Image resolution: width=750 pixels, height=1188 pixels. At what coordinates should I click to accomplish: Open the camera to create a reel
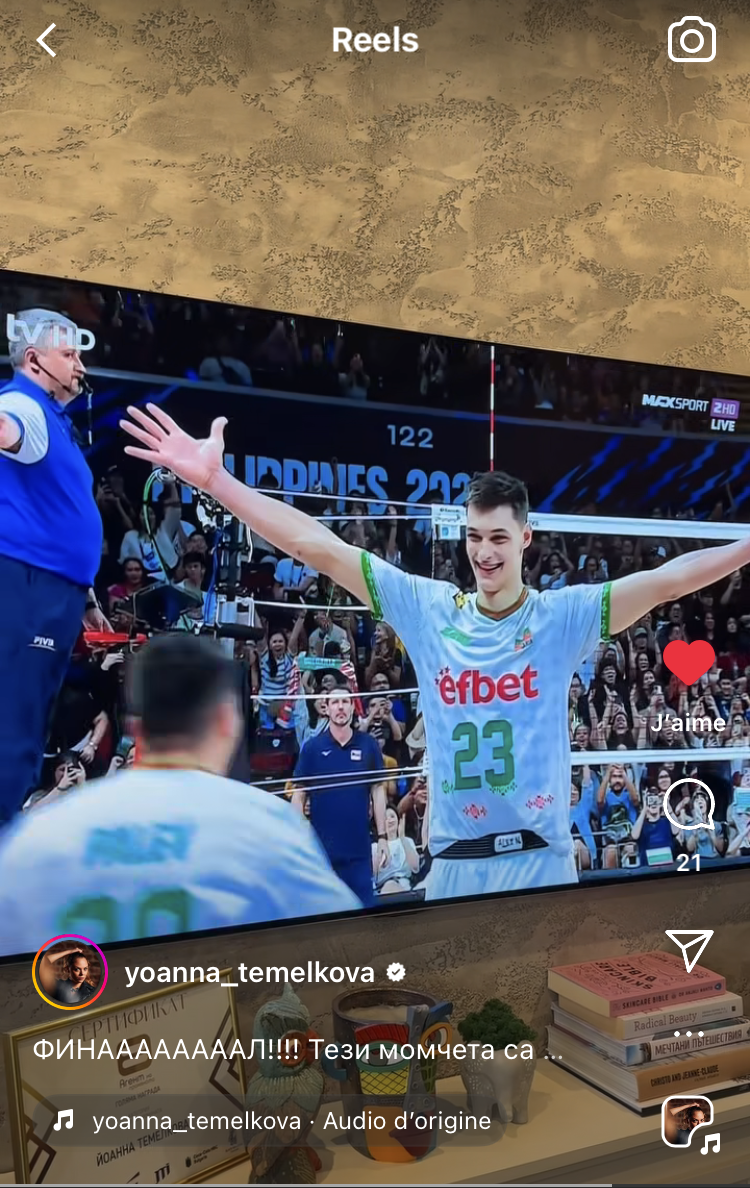click(x=692, y=40)
